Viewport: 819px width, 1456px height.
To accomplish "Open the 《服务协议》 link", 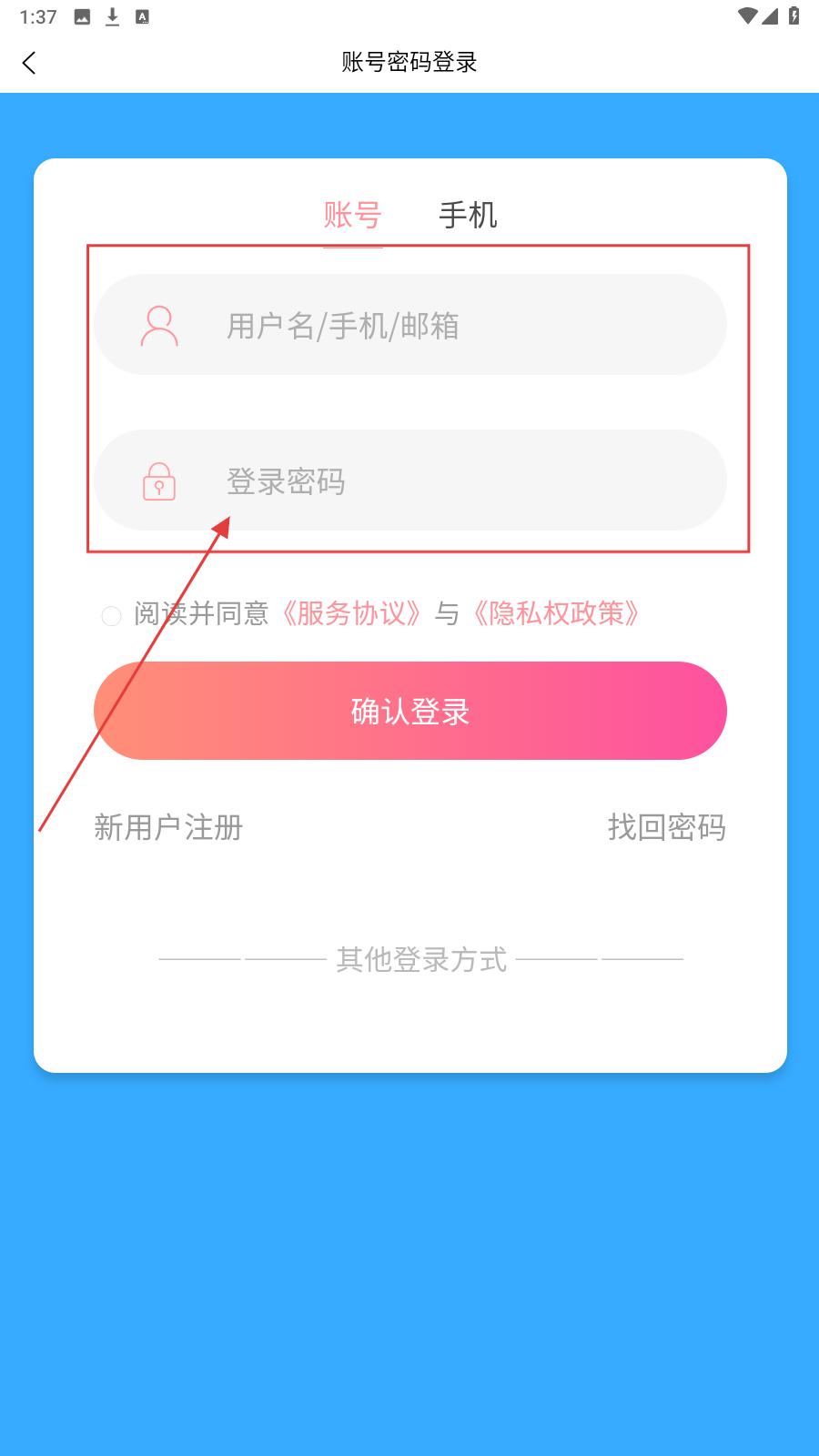I will (x=351, y=614).
